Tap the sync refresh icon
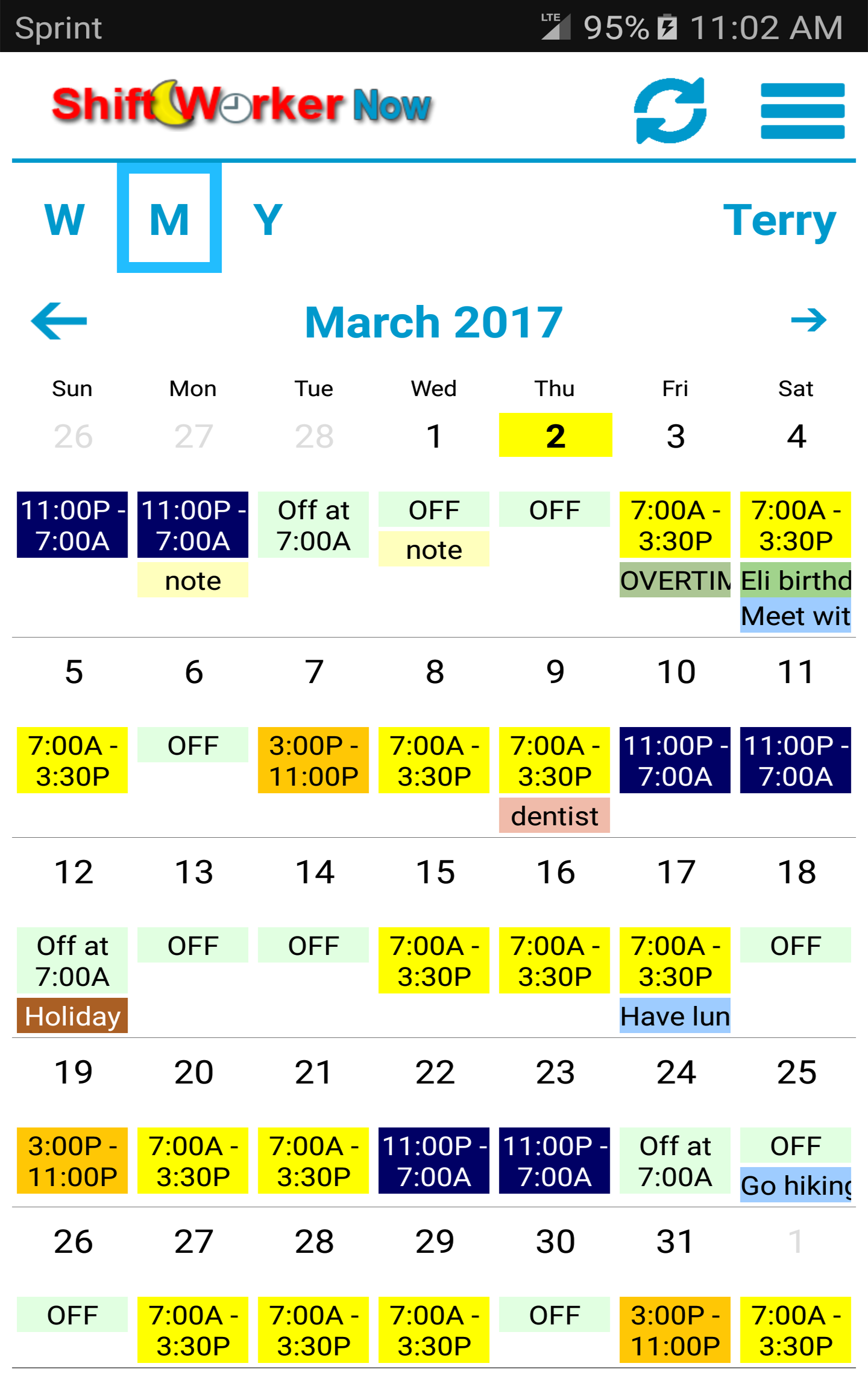 pos(671,110)
